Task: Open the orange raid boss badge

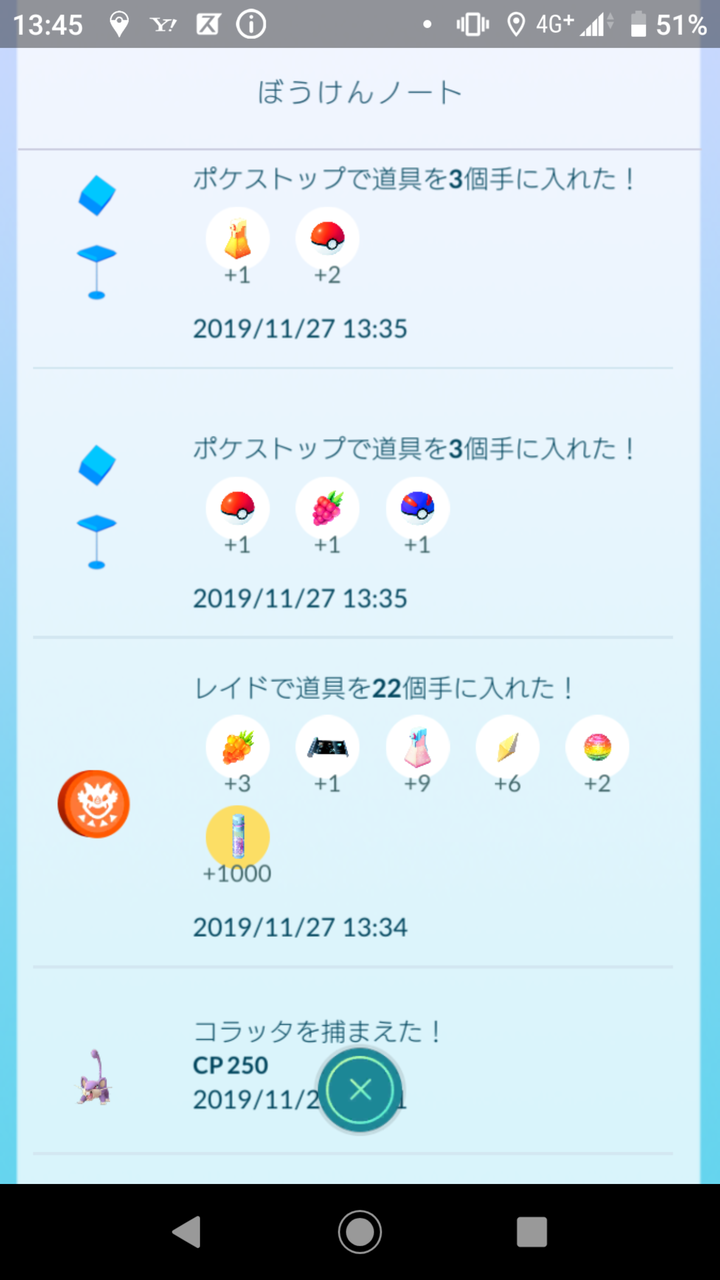Action: click(93, 803)
